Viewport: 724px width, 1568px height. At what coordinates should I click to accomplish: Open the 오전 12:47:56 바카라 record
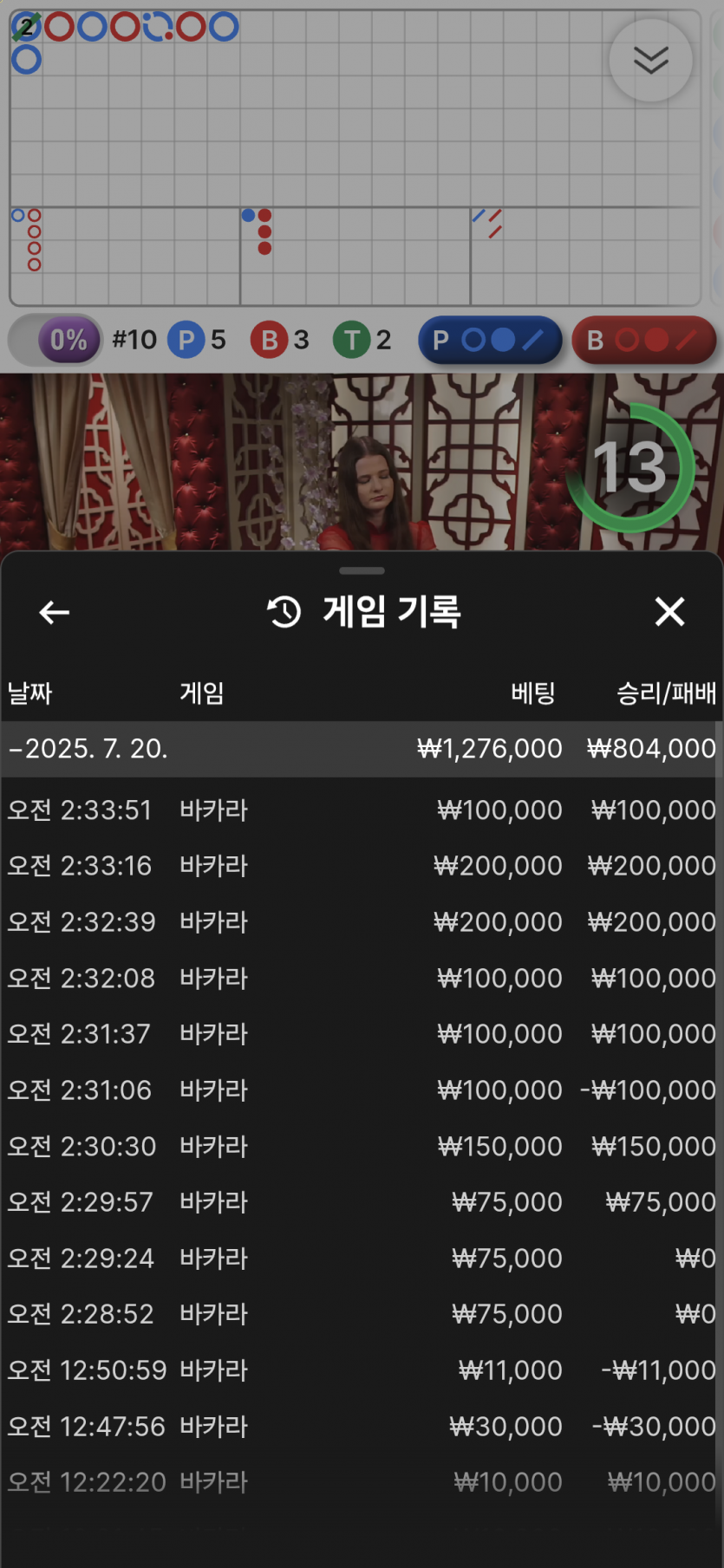tap(362, 1427)
